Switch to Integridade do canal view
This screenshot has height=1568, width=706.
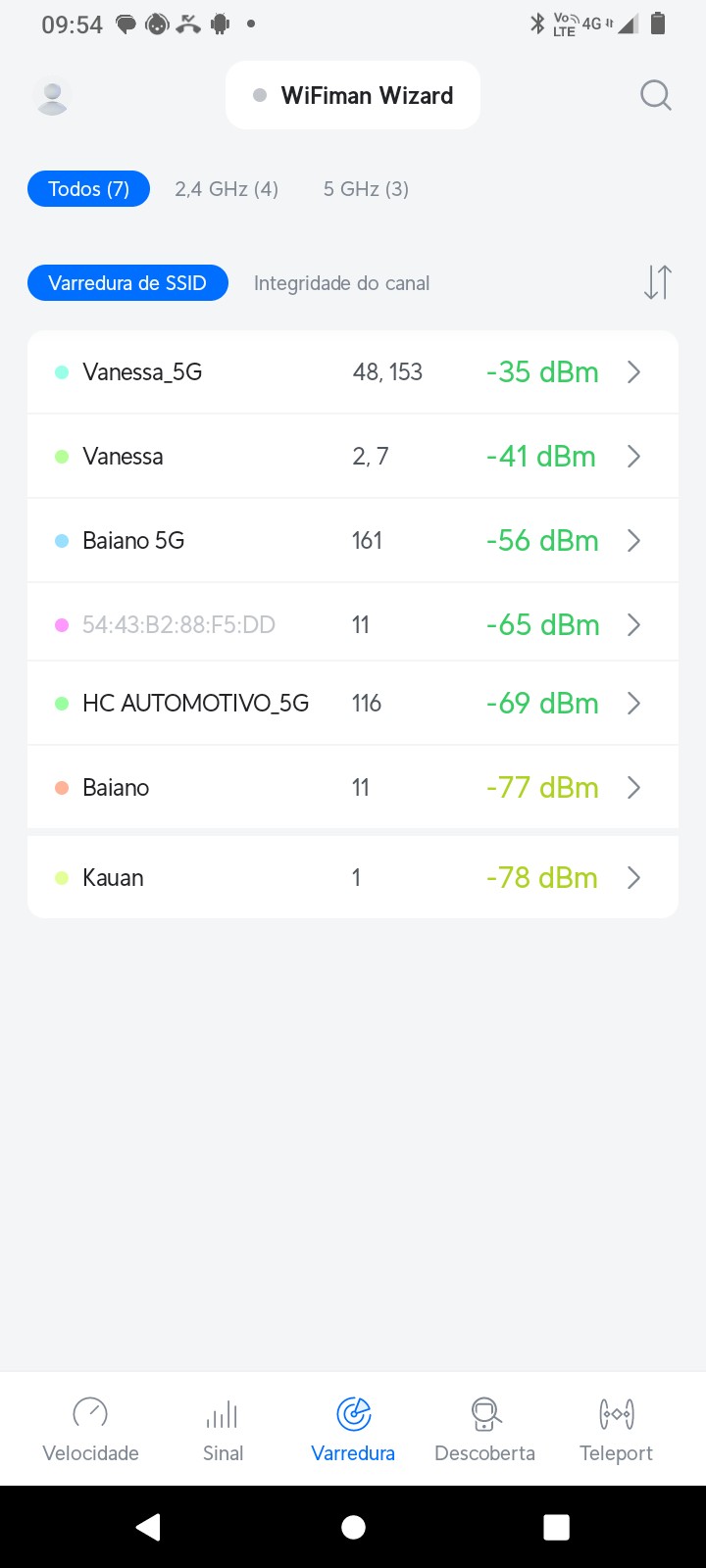[x=341, y=283]
